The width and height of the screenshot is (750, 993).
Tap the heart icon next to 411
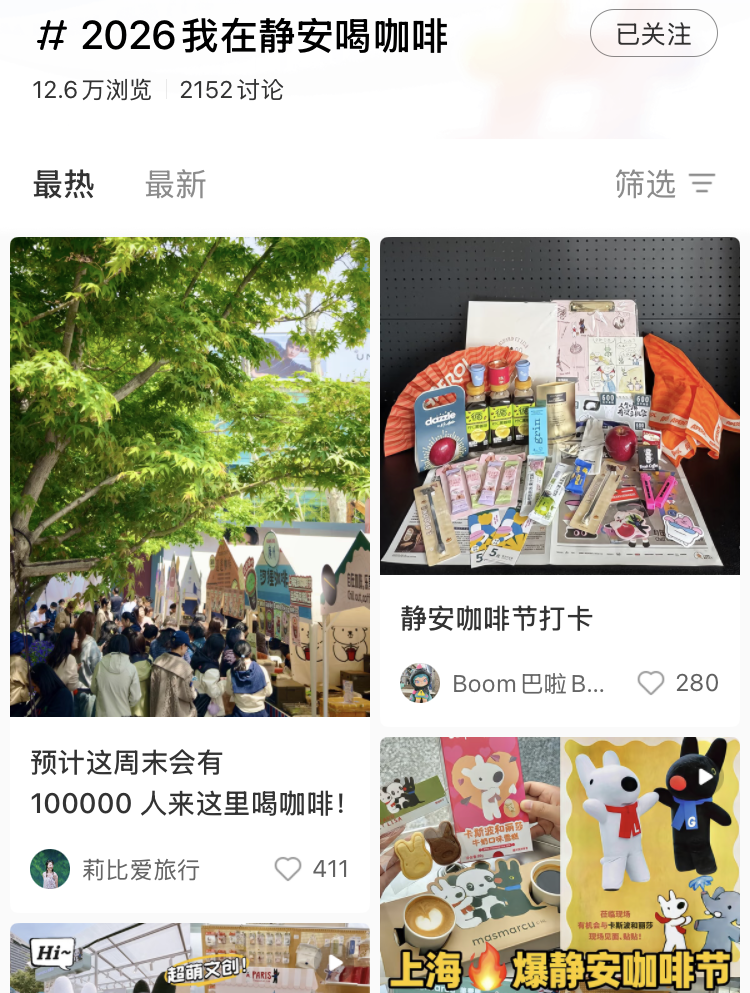[x=286, y=870]
